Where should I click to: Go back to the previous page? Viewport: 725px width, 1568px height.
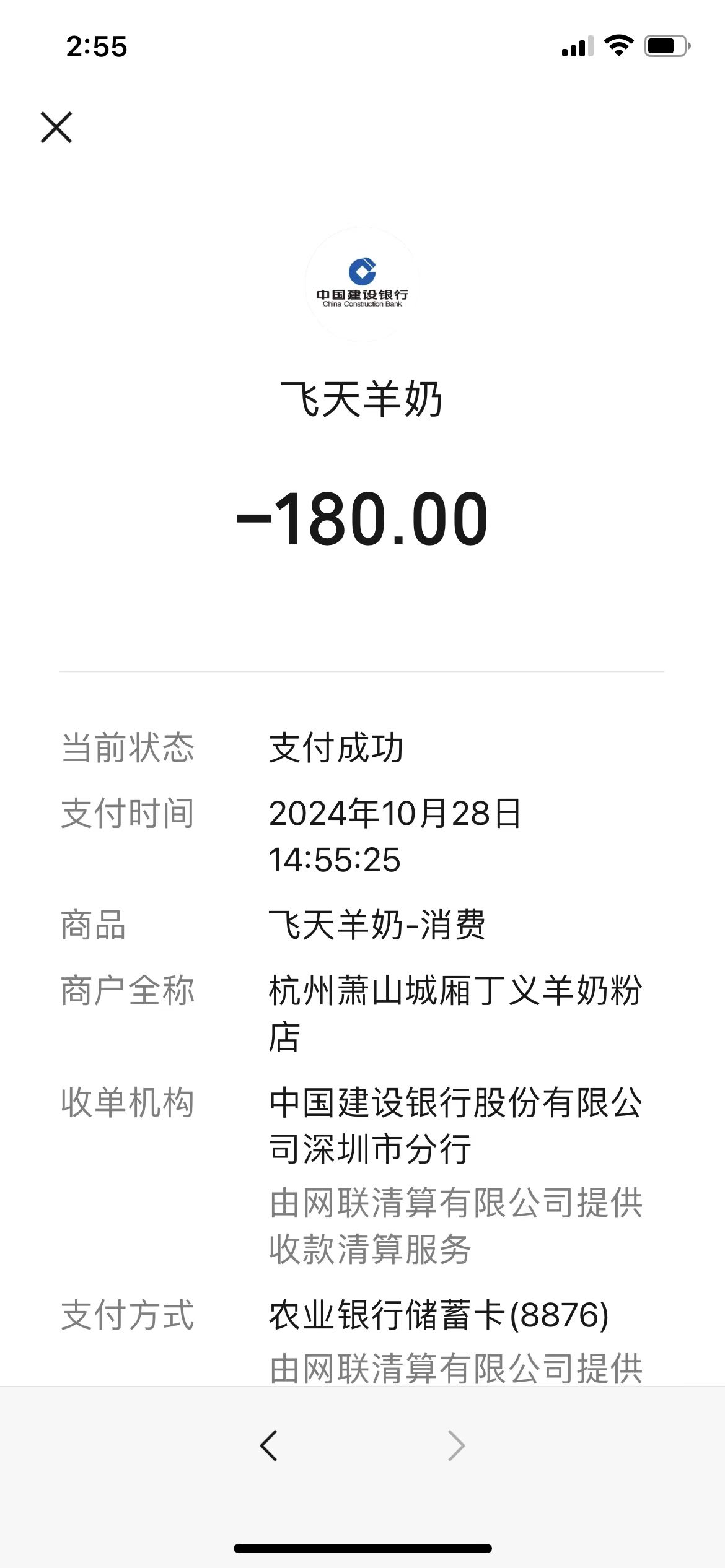[269, 1446]
